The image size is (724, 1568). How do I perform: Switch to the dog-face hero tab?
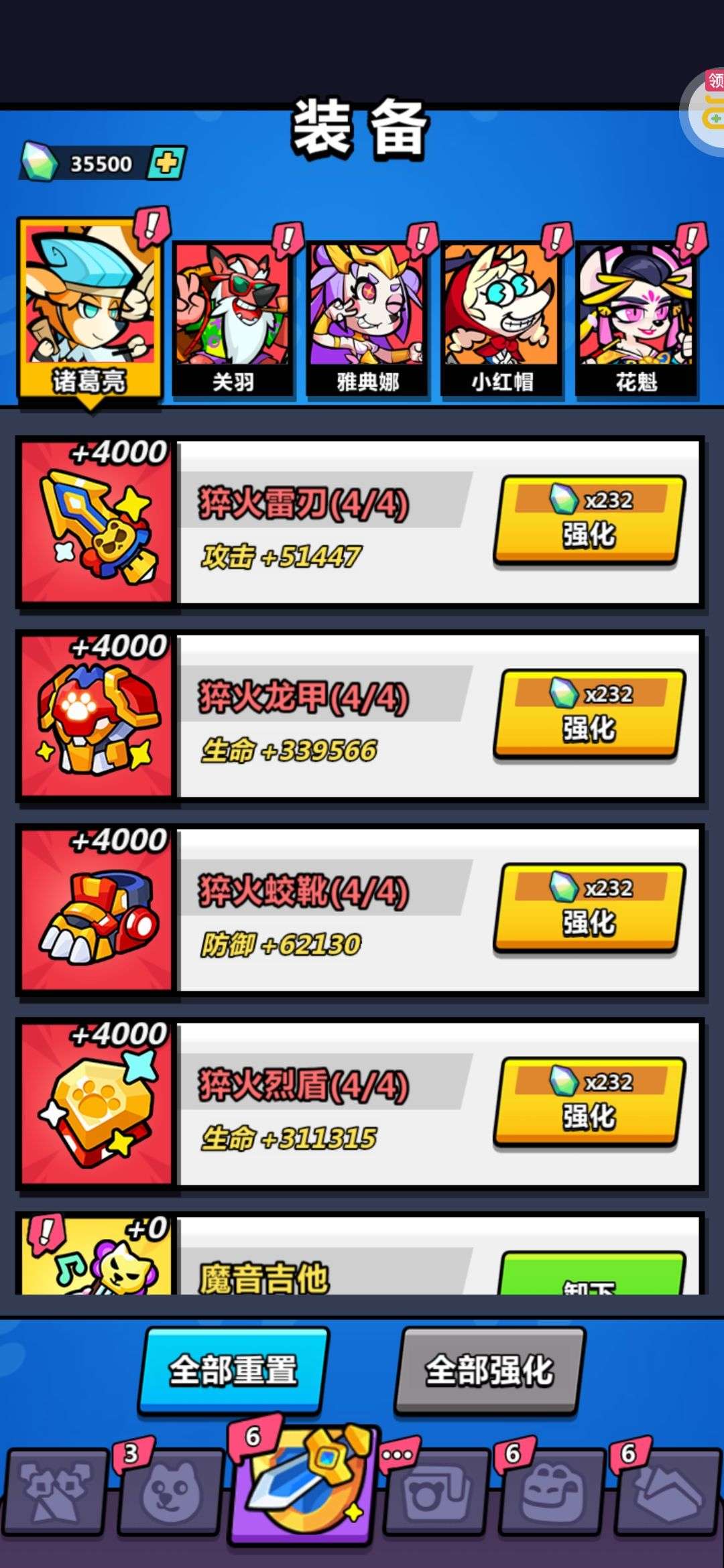[171, 1491]
